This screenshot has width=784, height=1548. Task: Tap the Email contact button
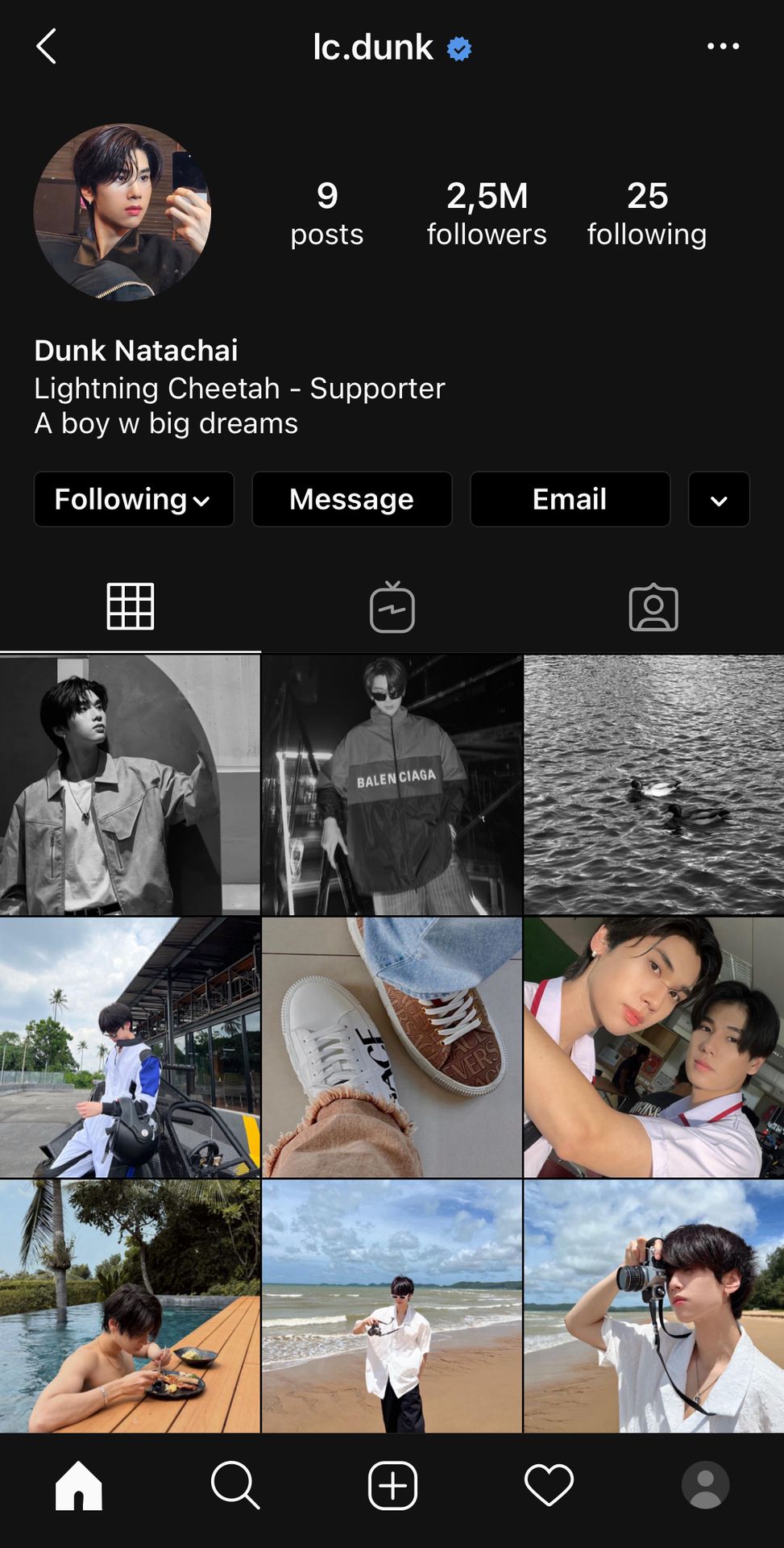coord(570,499)
